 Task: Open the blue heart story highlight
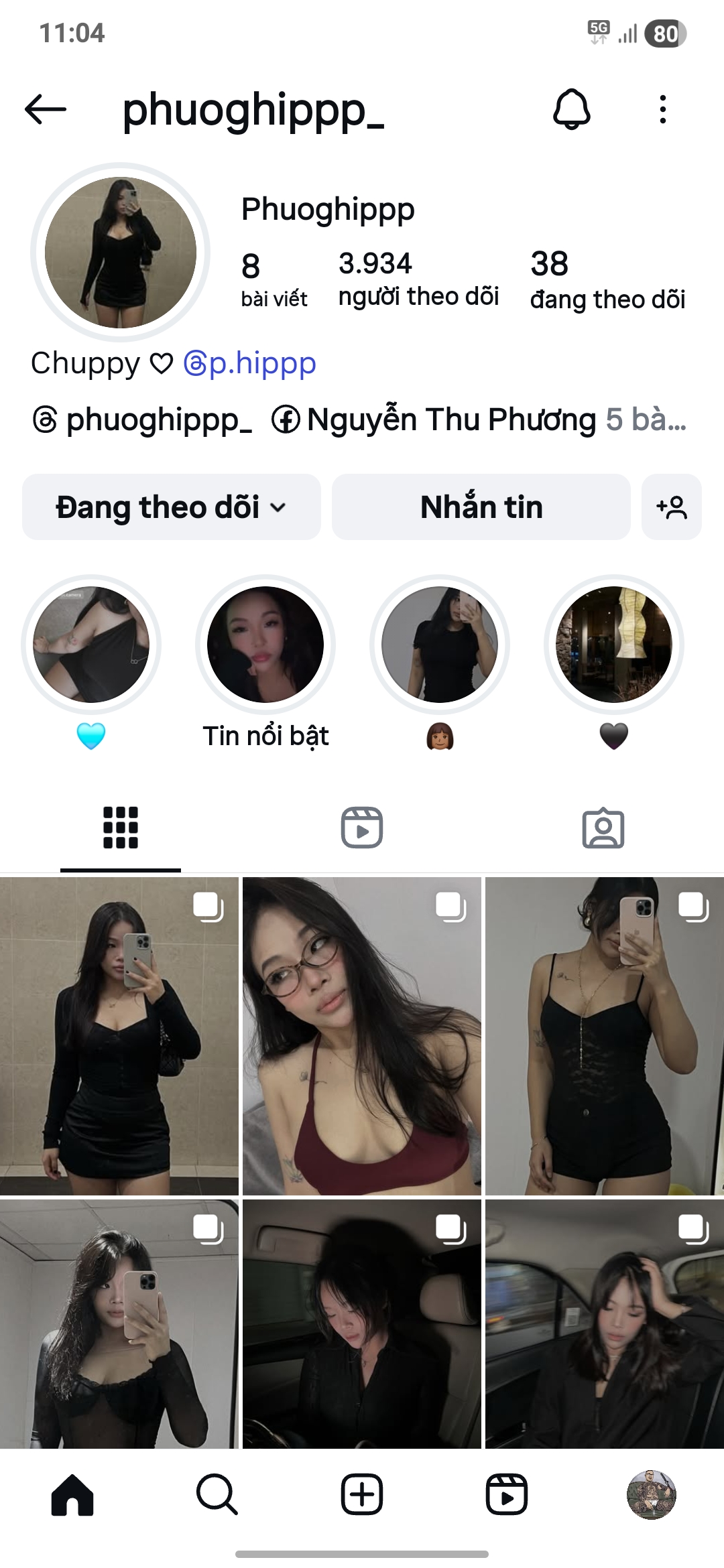point(91,645)
